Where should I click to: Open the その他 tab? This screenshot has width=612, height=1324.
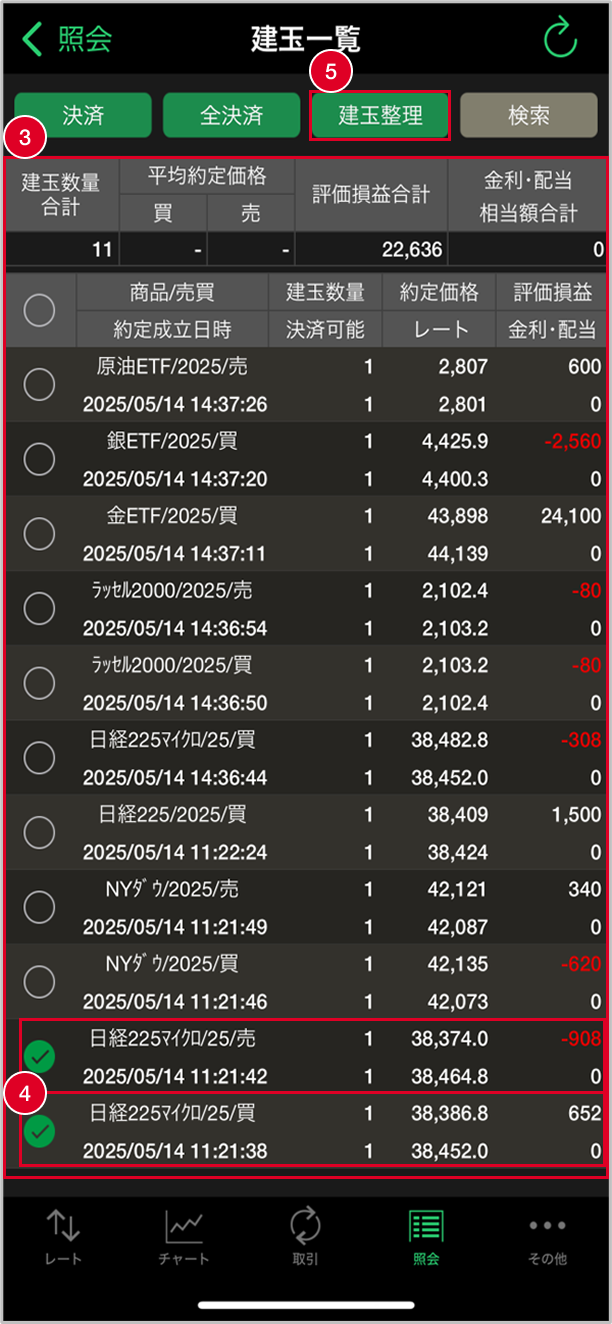point(547,1237)
